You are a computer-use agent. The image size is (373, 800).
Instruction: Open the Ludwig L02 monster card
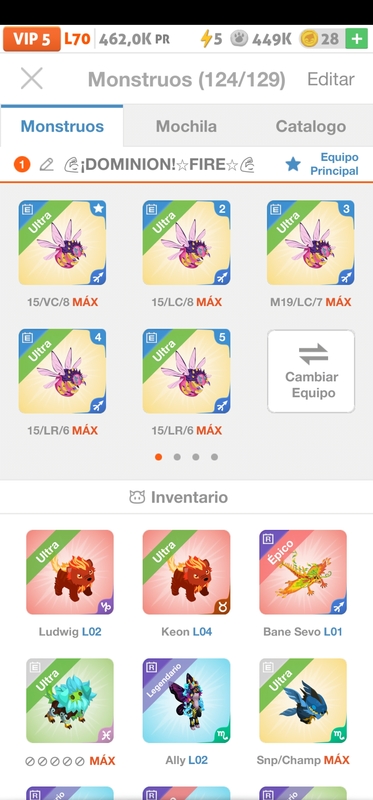(70, 572)
